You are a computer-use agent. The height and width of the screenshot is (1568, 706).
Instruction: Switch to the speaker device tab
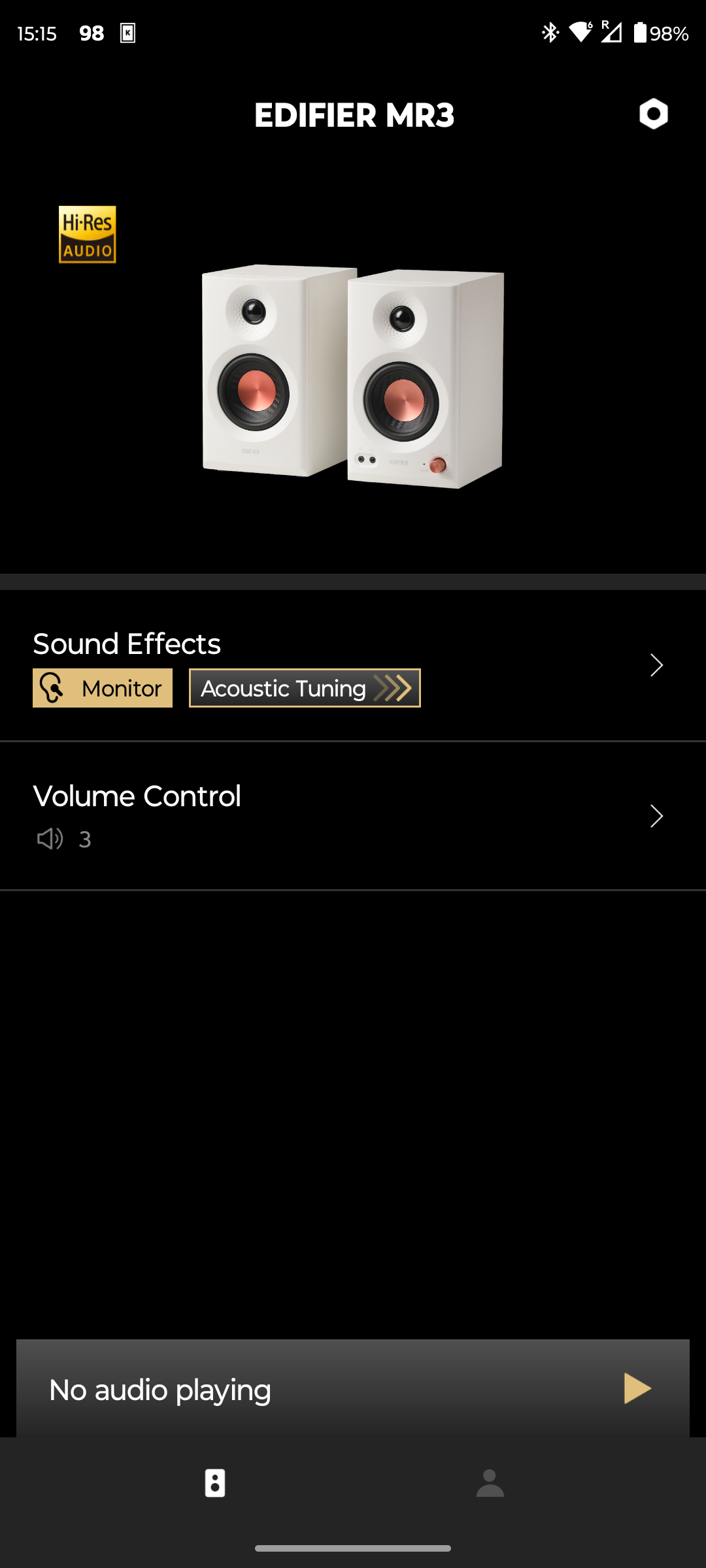[215, 1483]
